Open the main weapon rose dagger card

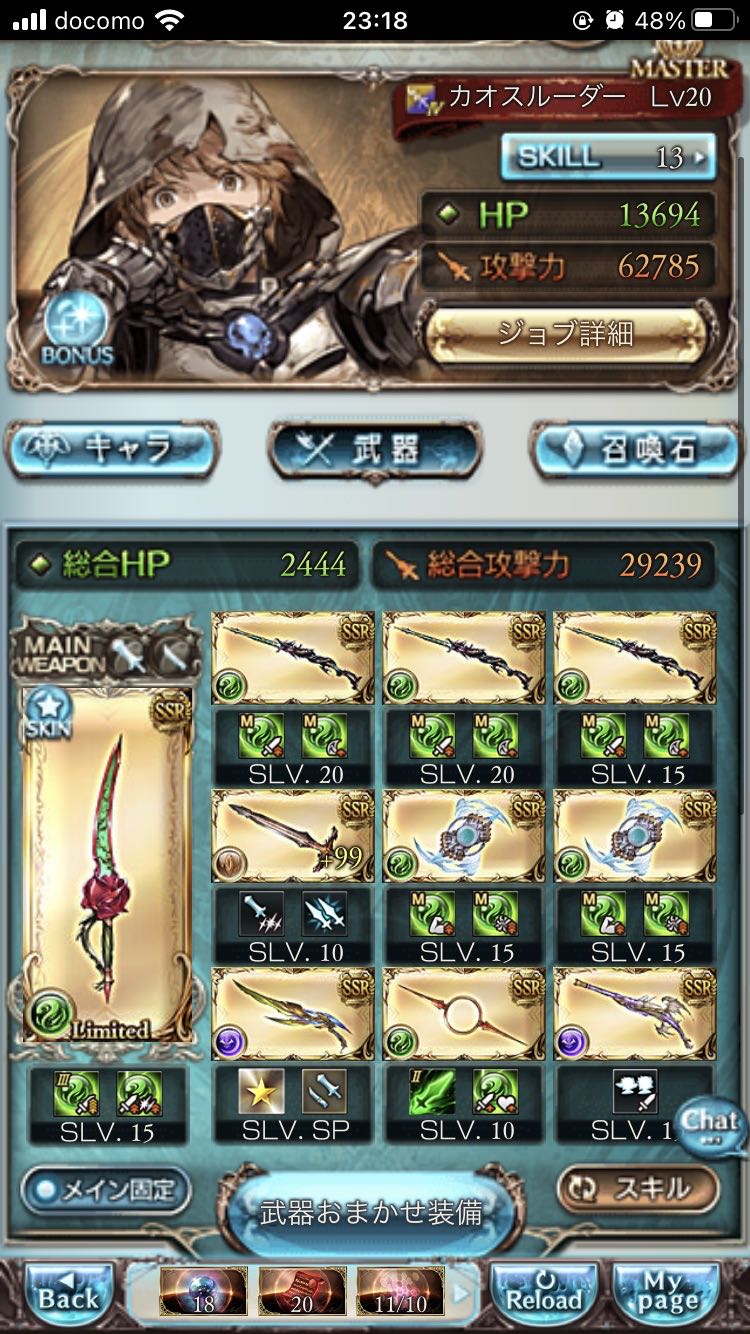pos(108,865)
